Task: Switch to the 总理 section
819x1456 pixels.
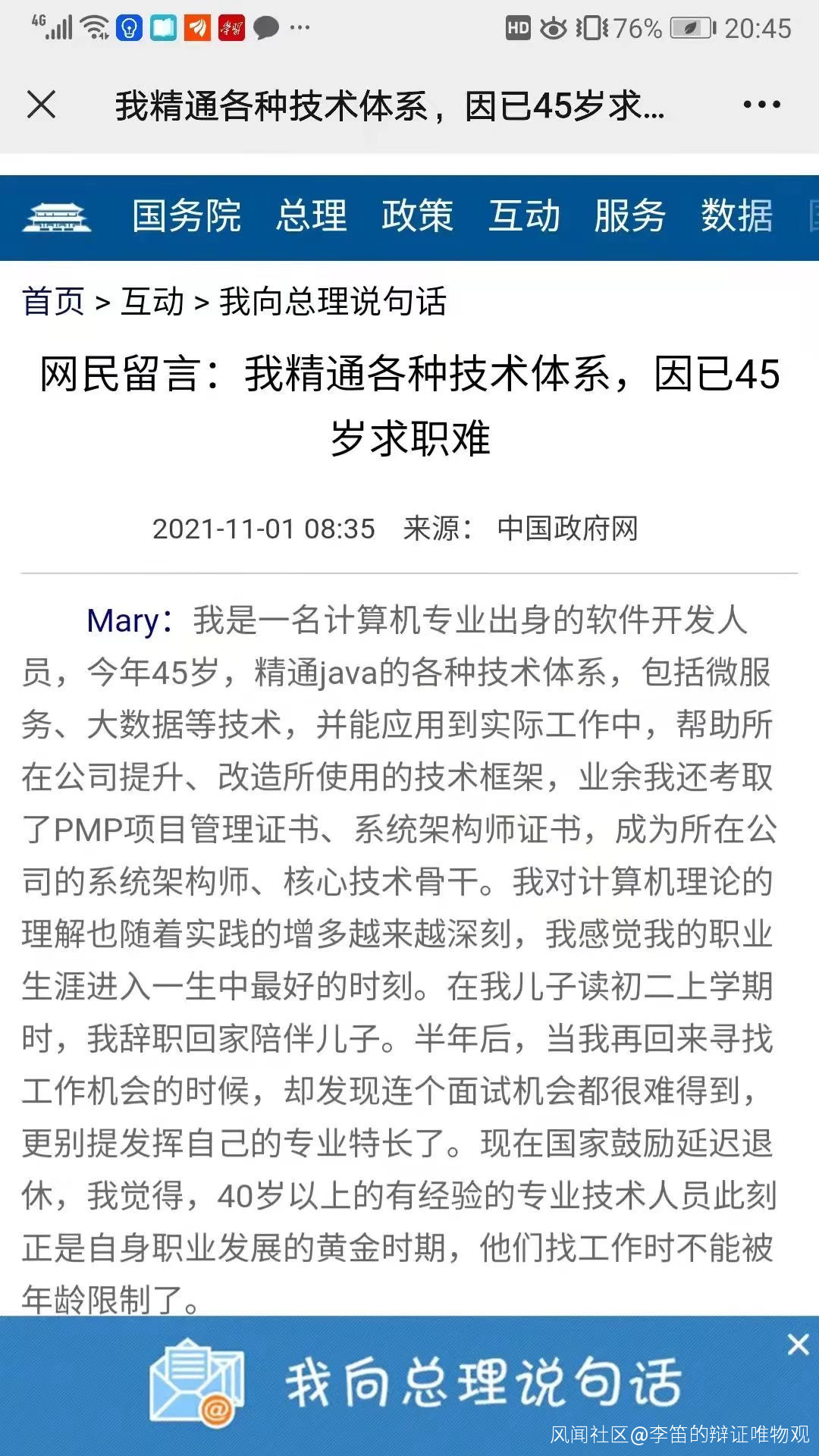Action: coord(311,217)
